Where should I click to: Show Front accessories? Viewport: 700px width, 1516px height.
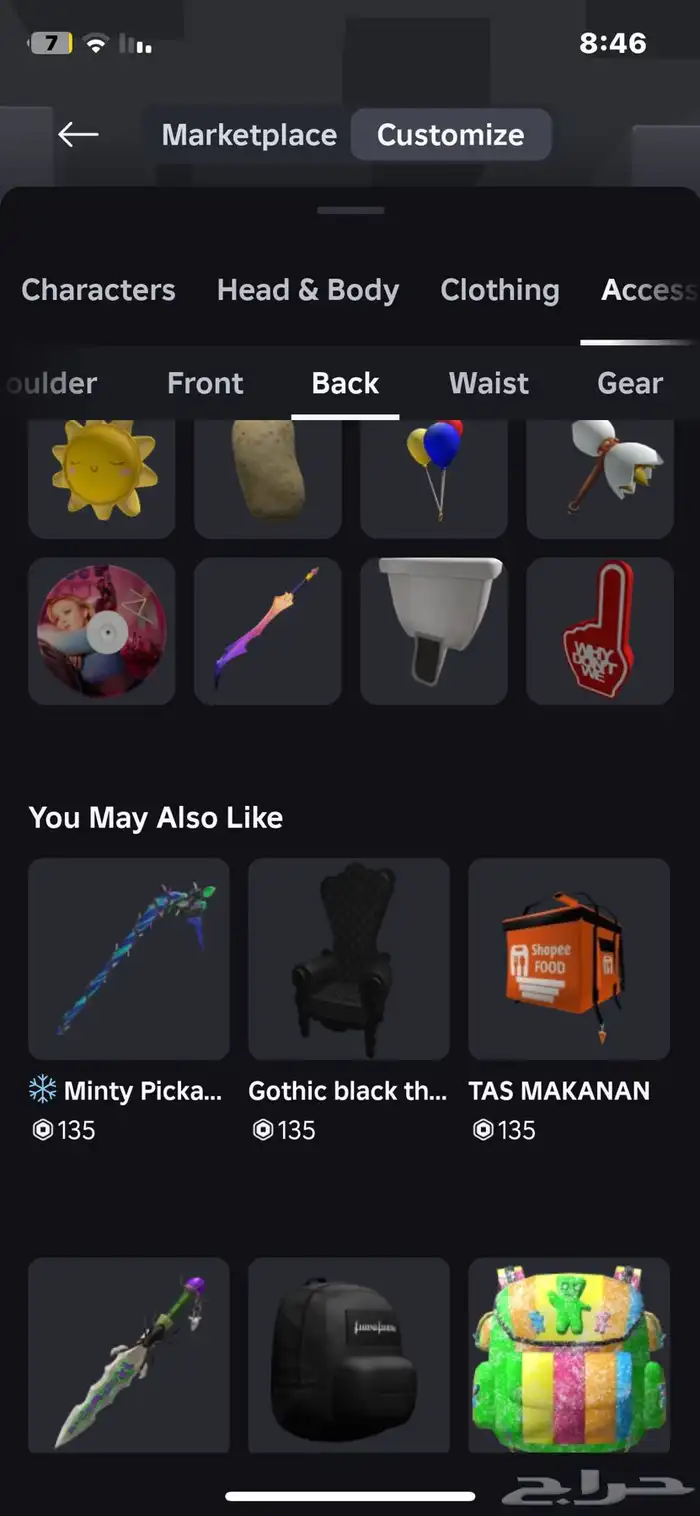(x=205, y=383)
